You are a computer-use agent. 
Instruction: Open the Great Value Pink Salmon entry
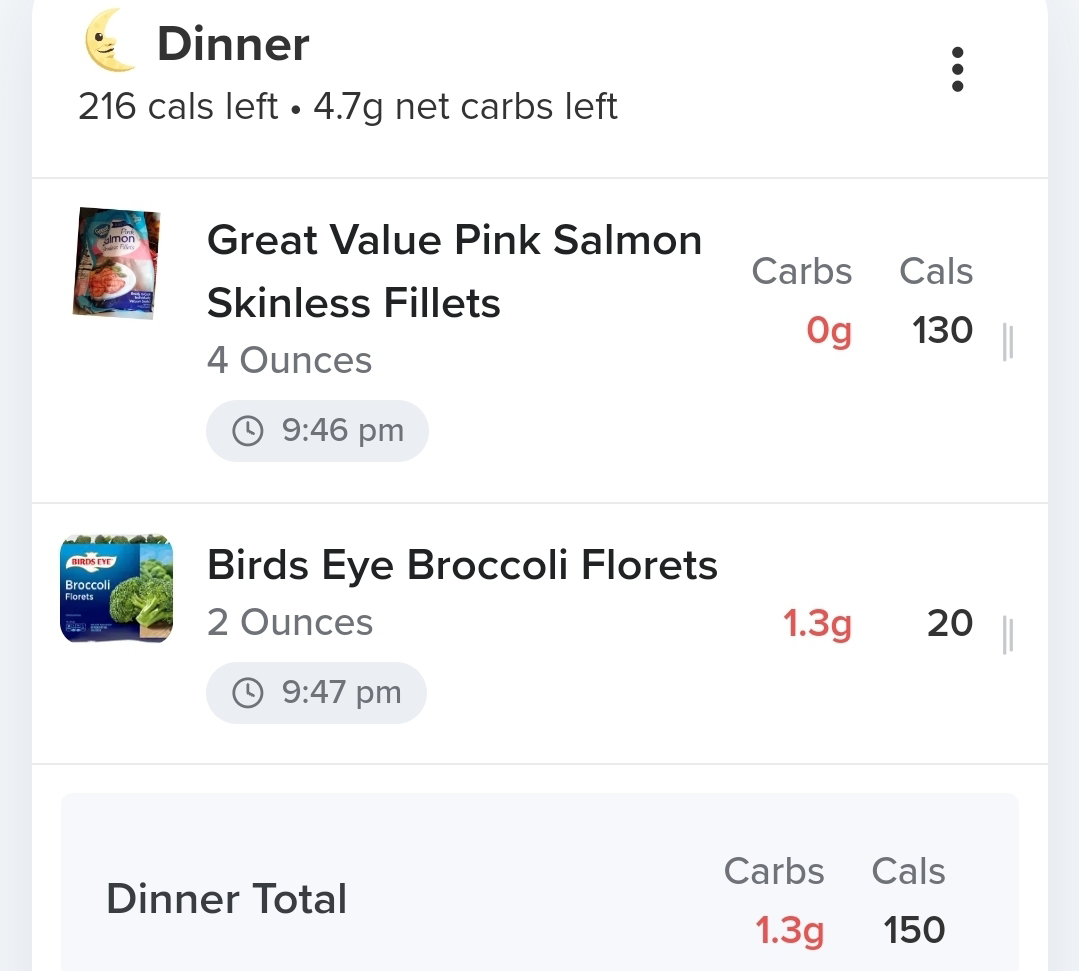(453, 271)
